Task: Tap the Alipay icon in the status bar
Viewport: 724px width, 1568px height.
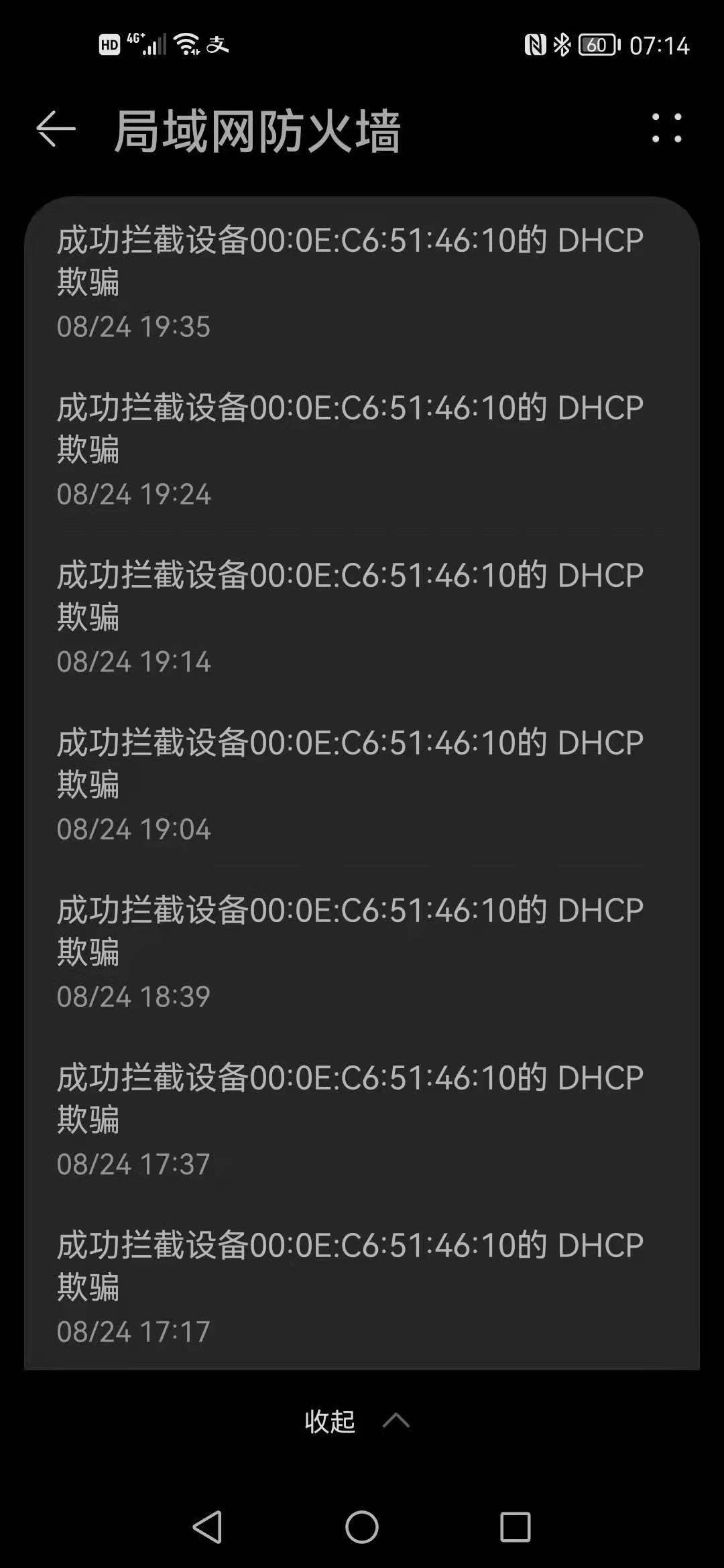Action: 219,46
